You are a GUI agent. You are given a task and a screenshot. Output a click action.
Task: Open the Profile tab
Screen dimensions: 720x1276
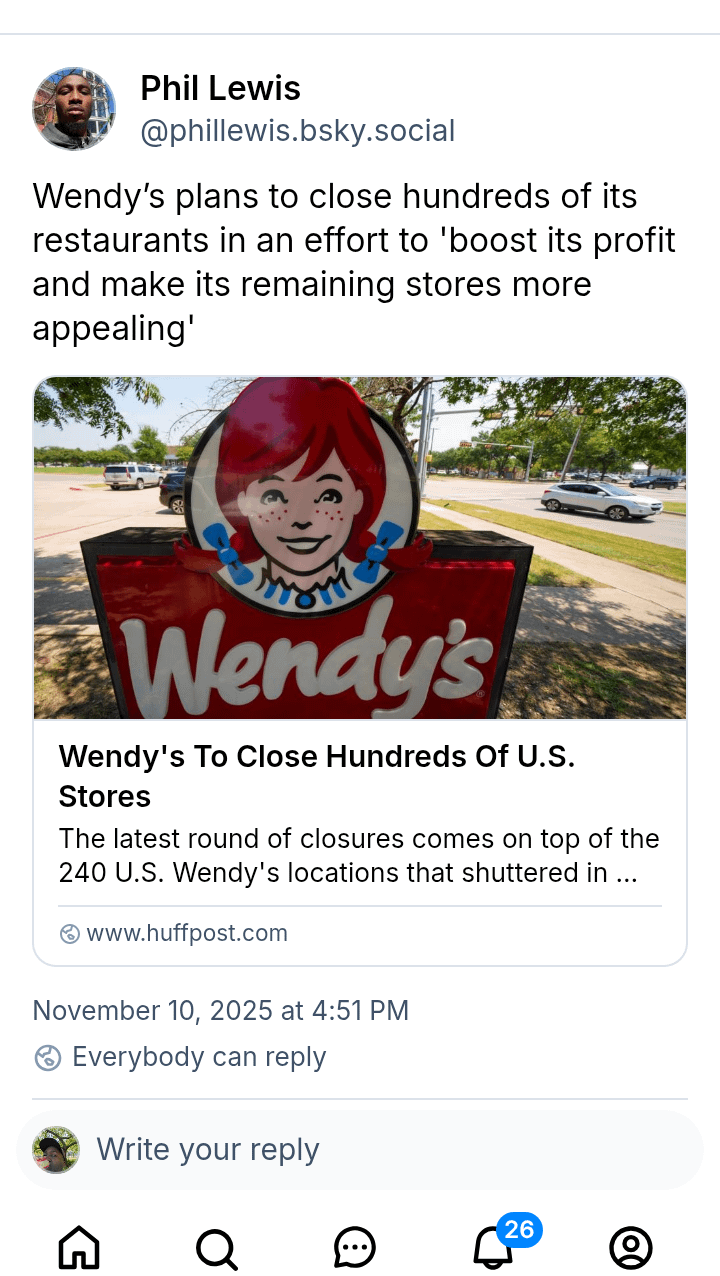tap(631, 1247)
